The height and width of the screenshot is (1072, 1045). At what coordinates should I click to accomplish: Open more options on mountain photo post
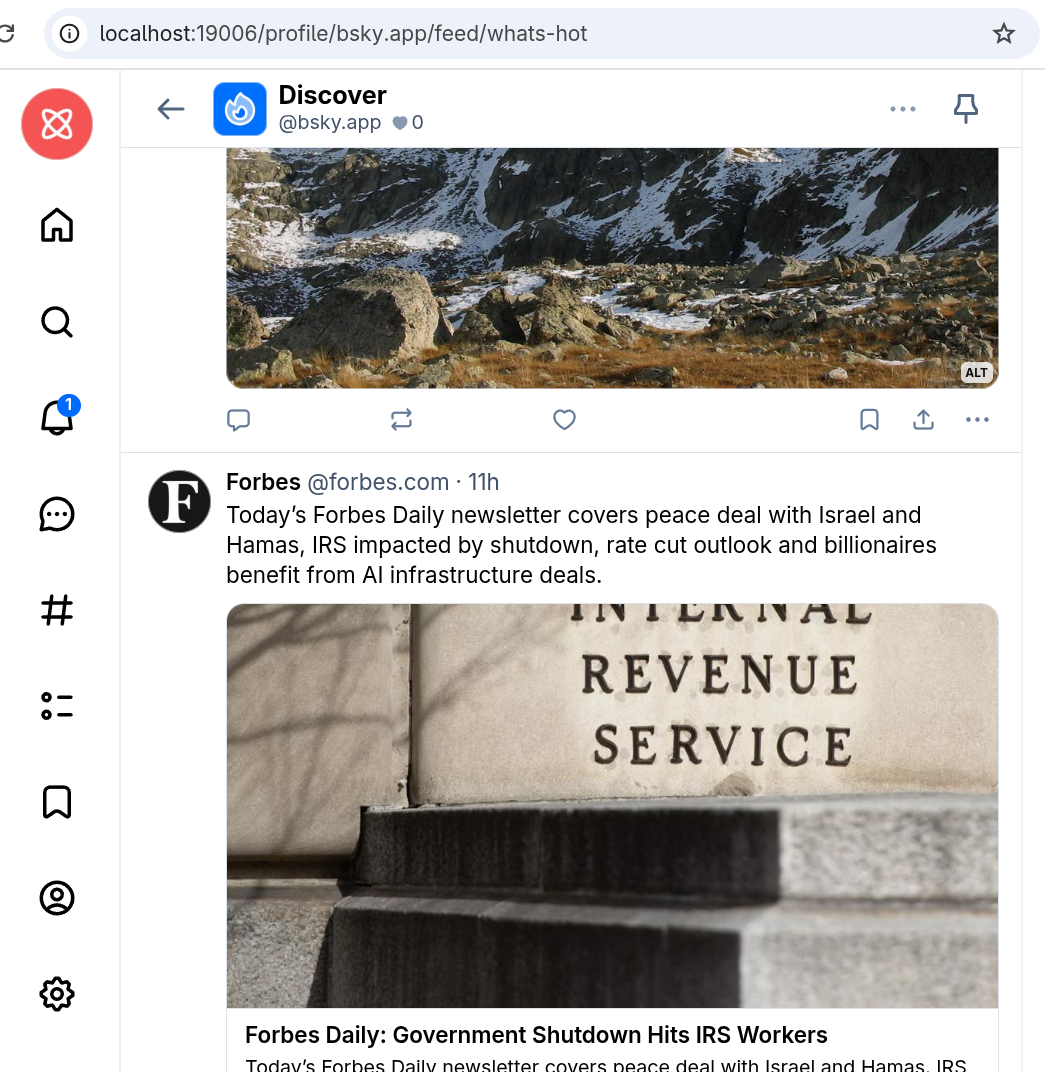[977, 420]
